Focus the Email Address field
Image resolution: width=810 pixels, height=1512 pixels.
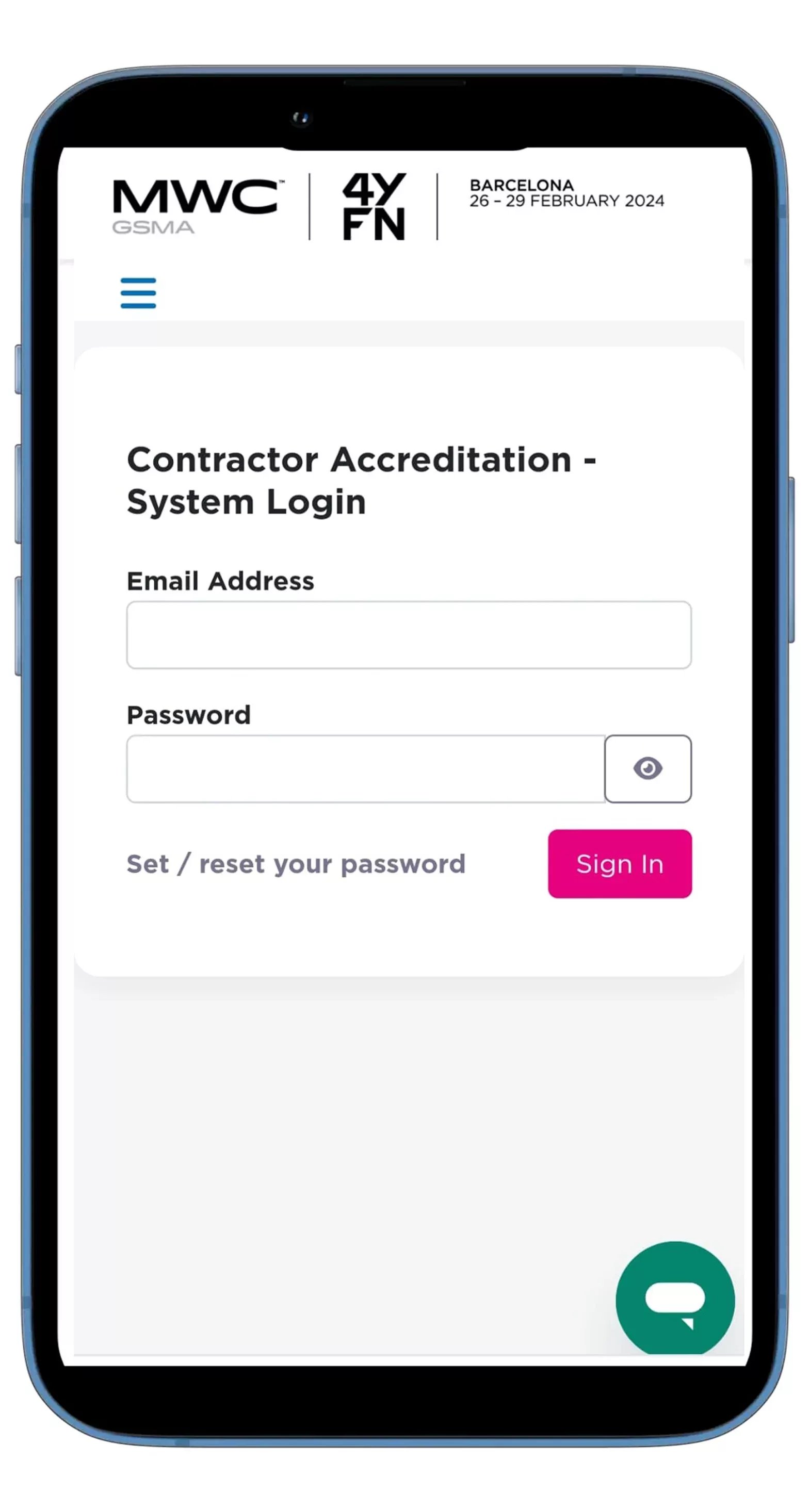[x=408, y=634]
